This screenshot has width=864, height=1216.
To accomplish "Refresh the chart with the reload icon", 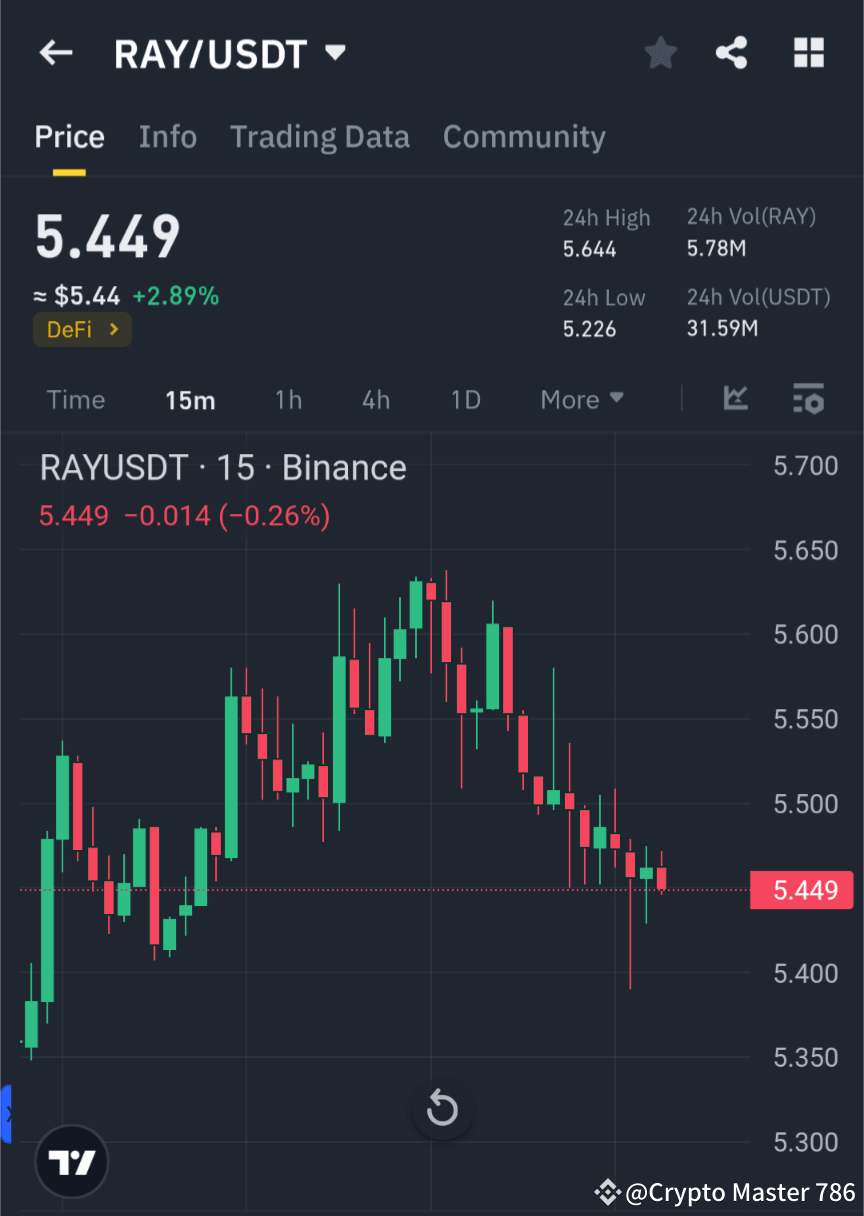I will tap(442, 1109).
